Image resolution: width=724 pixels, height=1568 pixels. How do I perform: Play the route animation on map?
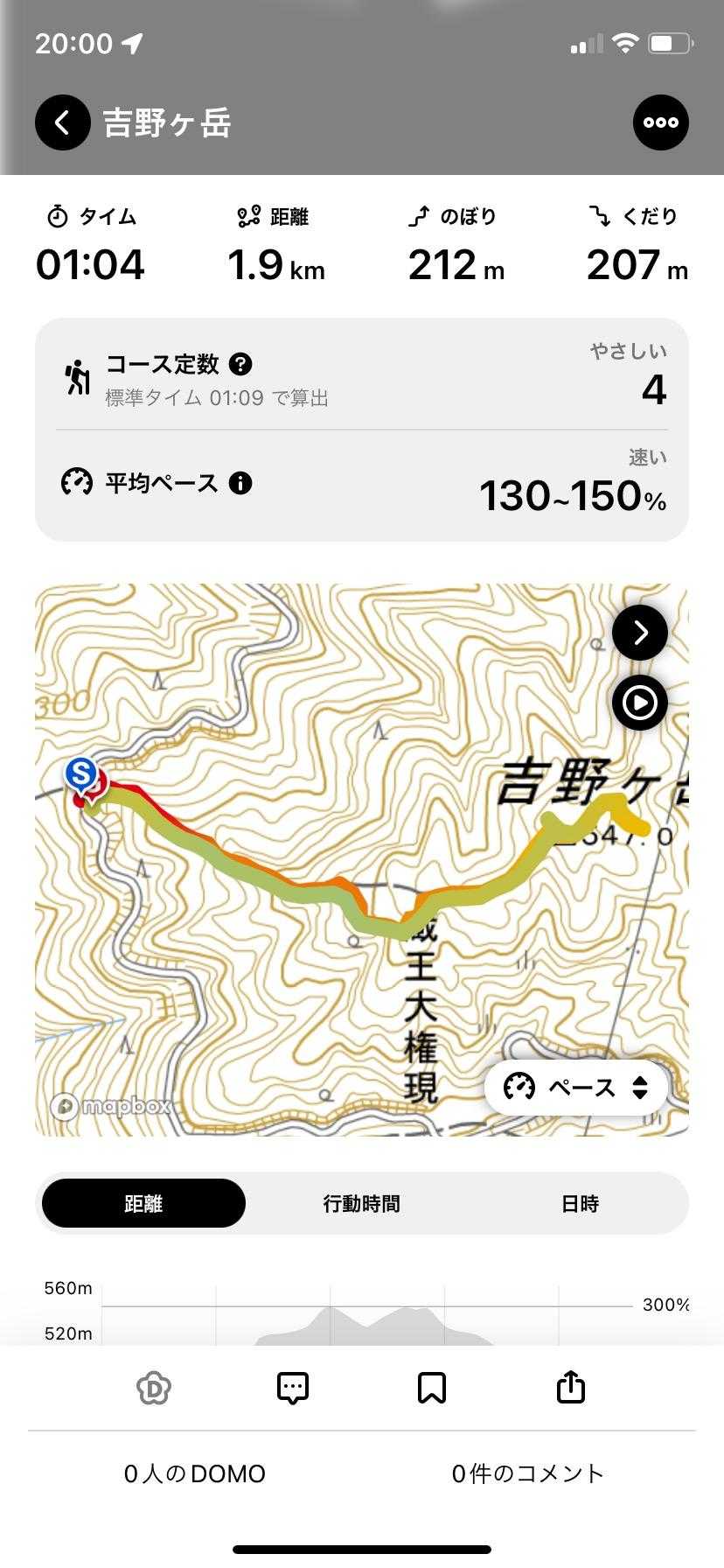(640, 703)
